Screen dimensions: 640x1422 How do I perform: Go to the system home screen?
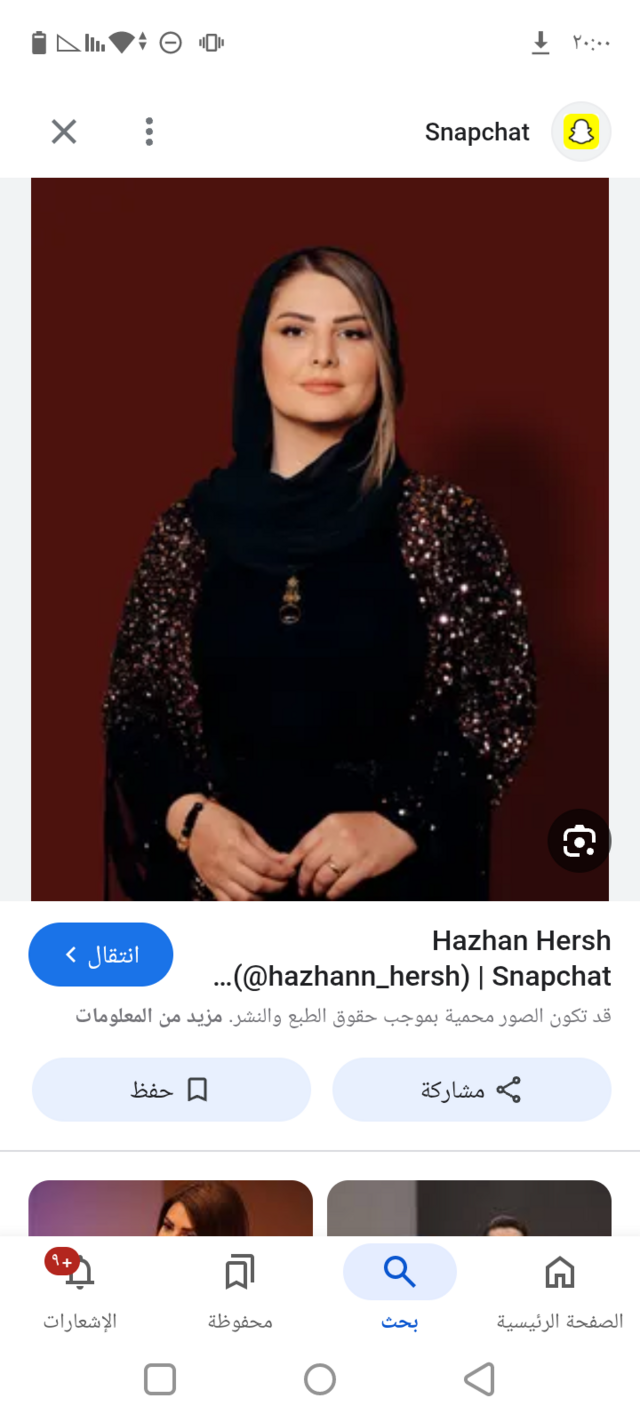(320, 1380)
